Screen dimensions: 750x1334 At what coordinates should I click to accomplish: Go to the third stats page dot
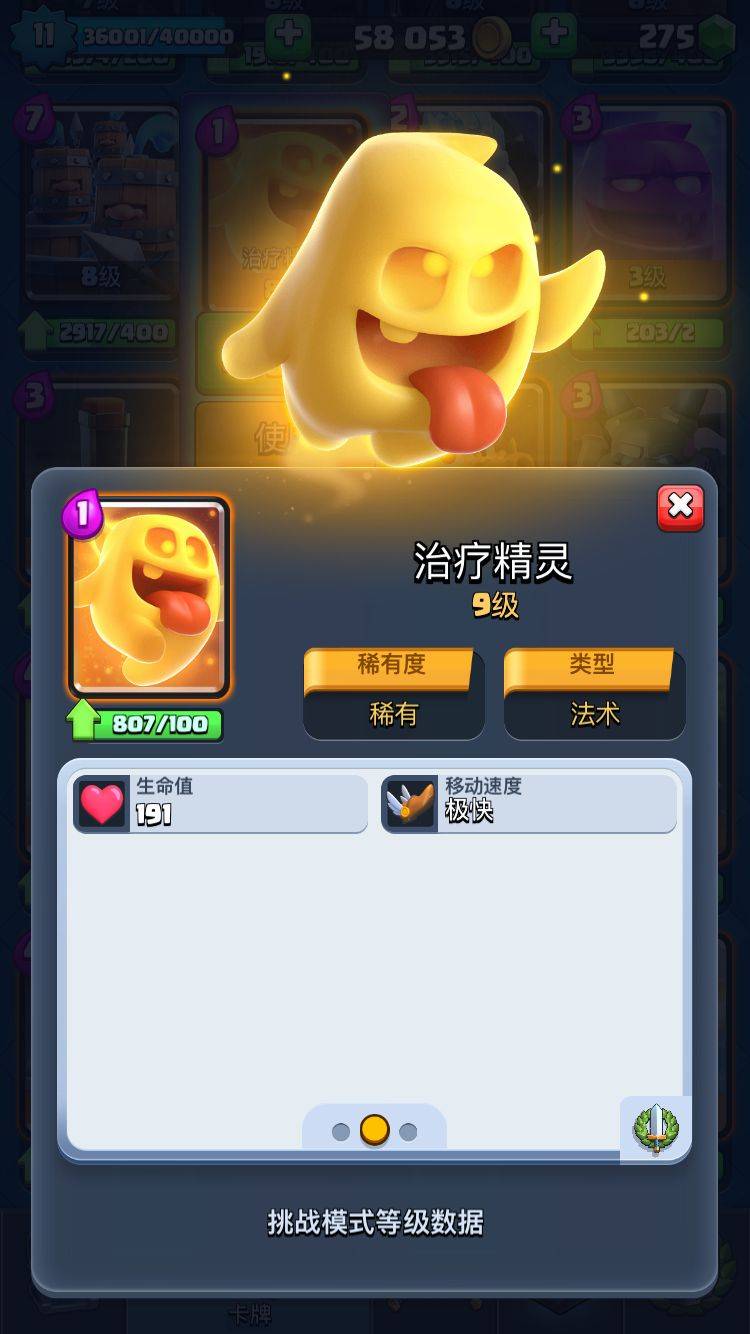pos(408,1132)
